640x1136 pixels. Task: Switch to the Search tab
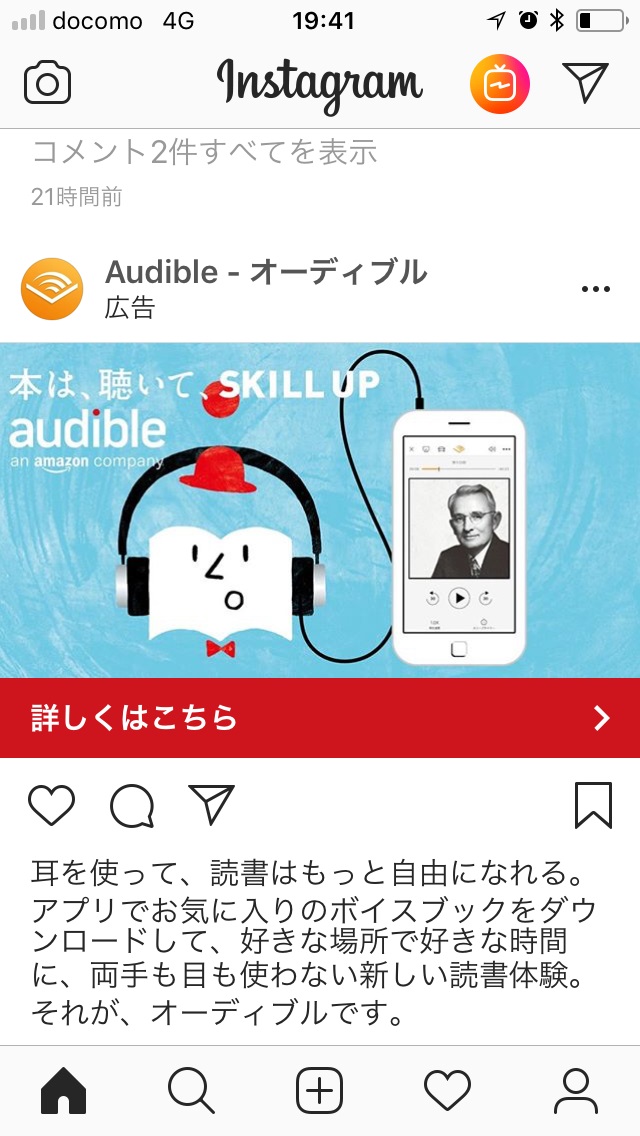tap(191, 1090)
